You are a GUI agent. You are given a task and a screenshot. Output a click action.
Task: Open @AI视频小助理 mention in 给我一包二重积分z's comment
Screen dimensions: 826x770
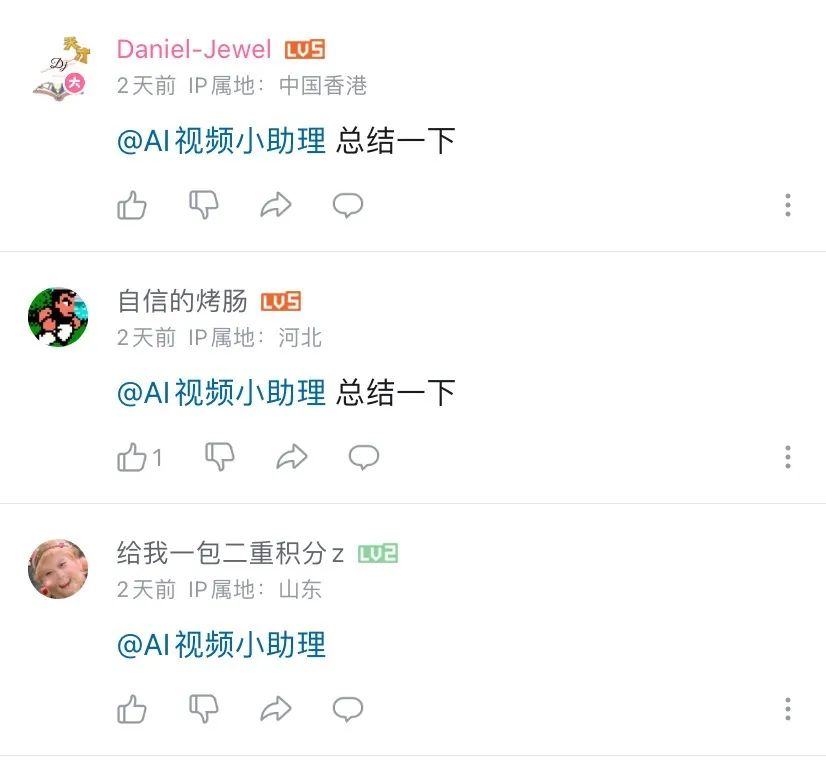[x=221, y=645]
